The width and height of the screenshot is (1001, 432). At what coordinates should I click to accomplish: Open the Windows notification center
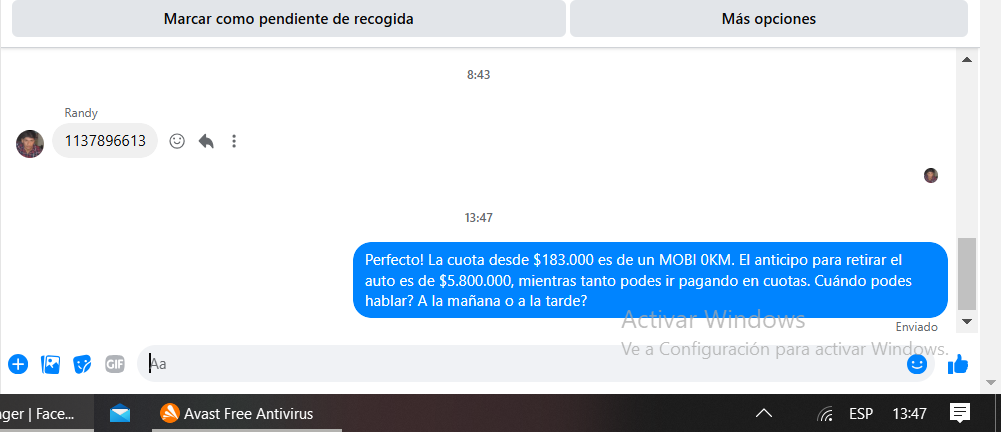960,413
